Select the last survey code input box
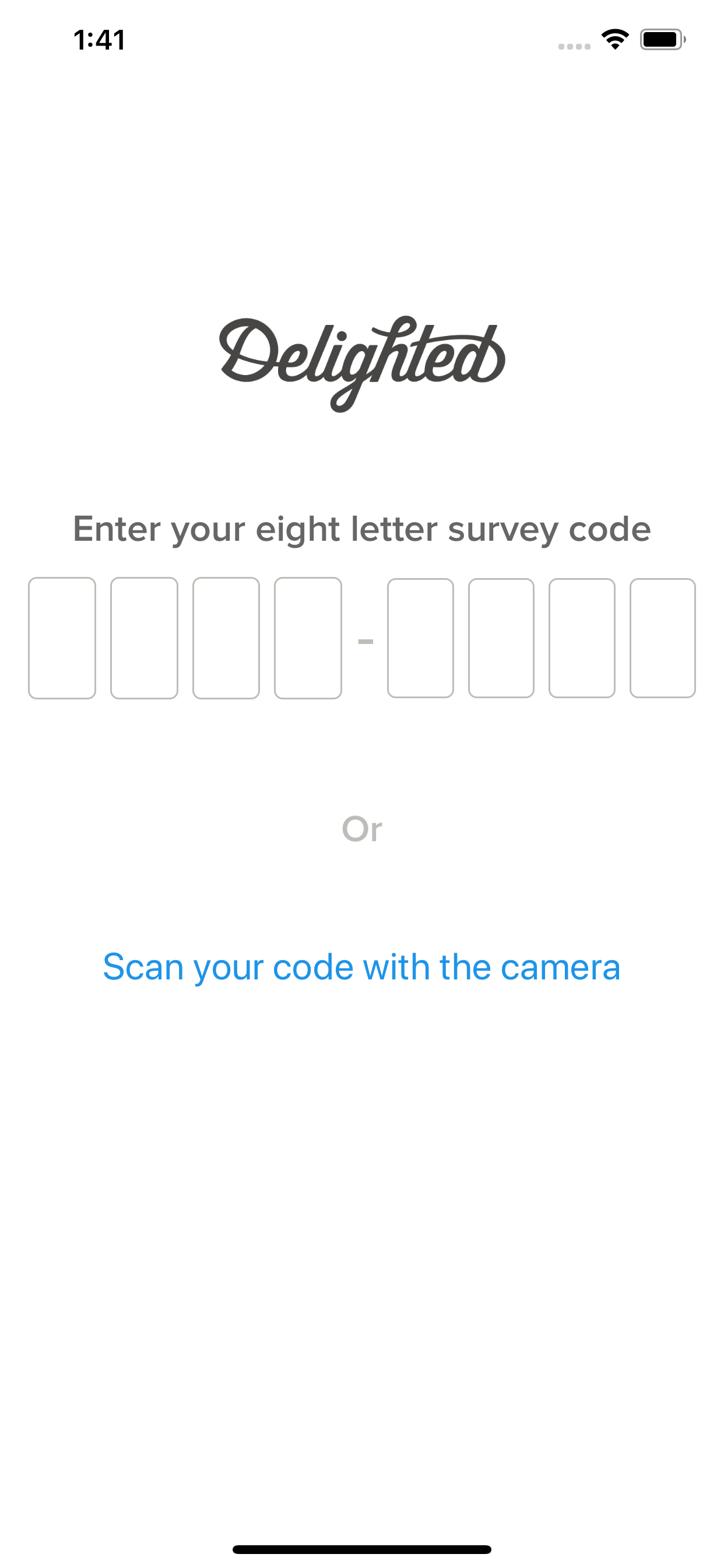The height and width of the screenshot is (1568, 724). [x=662, y=638]
